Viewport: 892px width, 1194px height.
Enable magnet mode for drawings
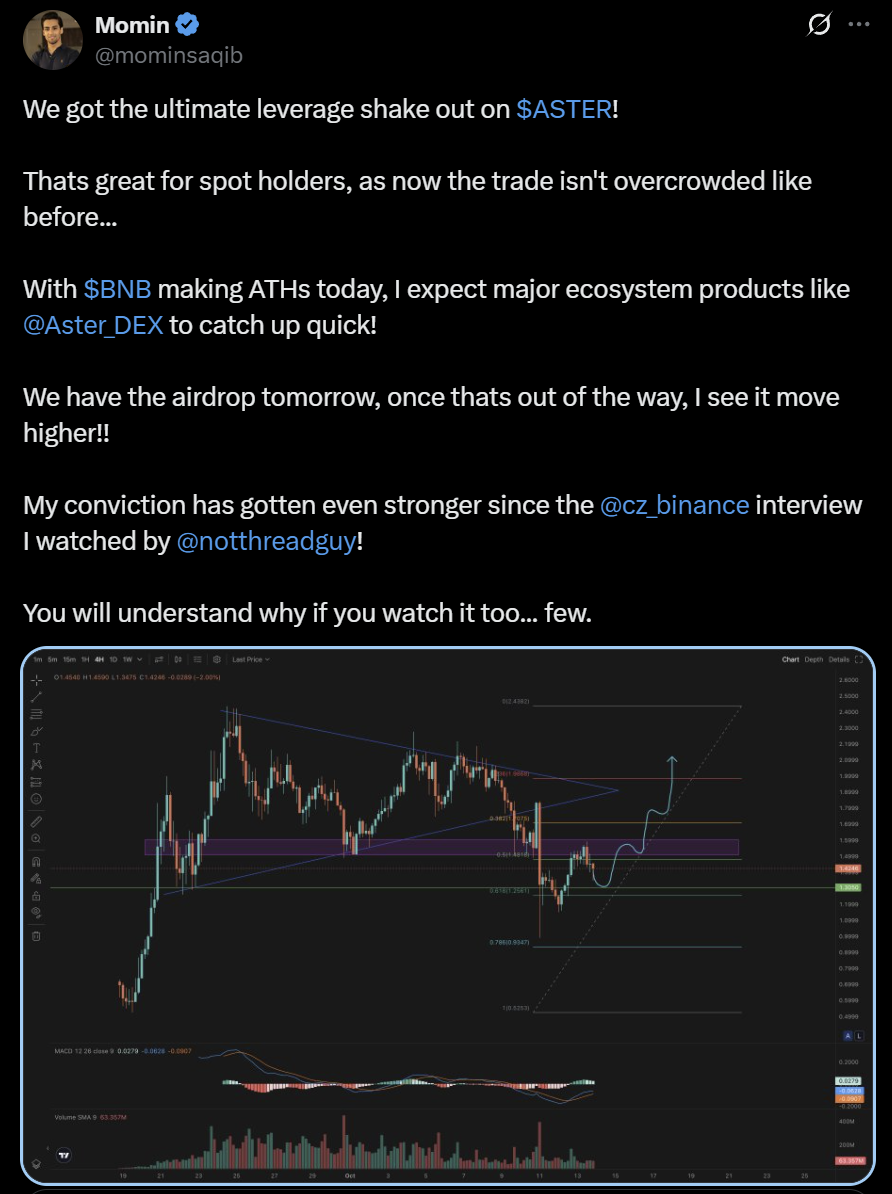click(35, 860)
